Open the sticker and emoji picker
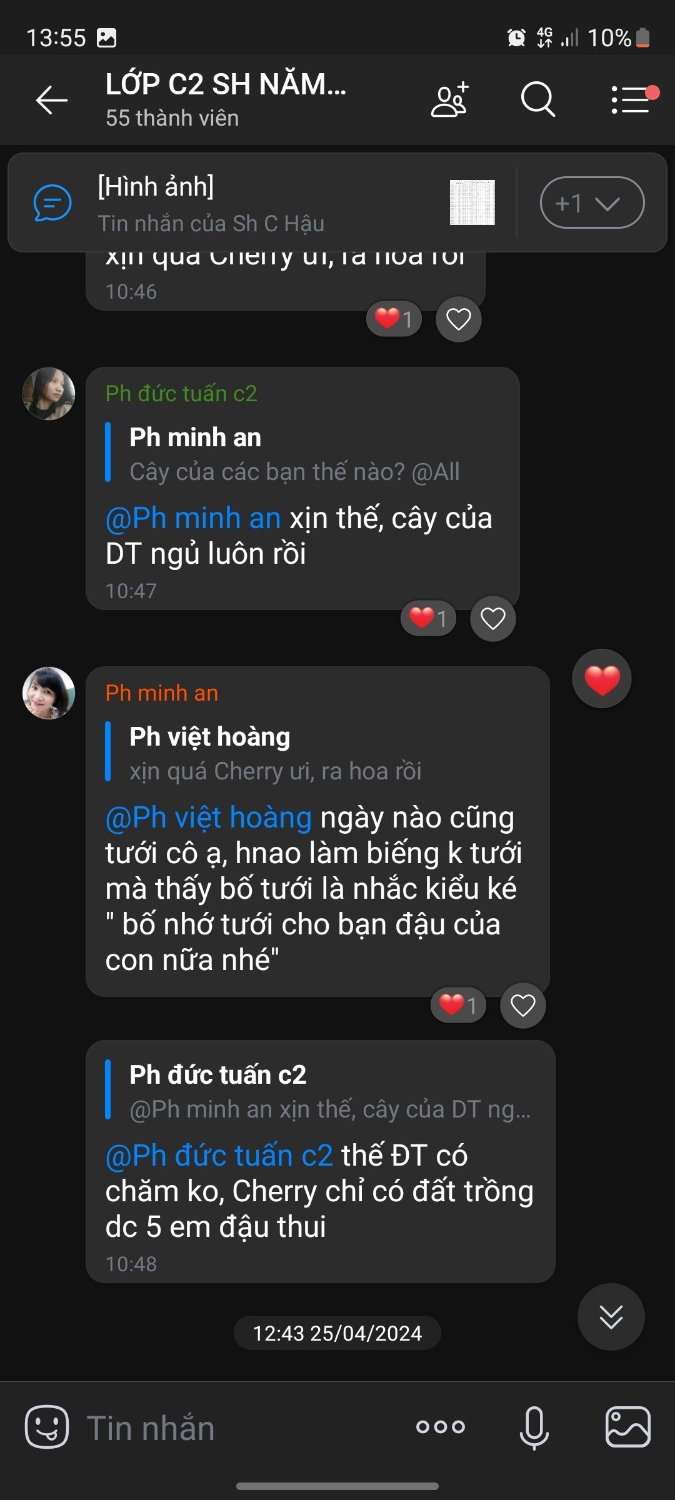The image size is (675, 1500). (46, 1427)
